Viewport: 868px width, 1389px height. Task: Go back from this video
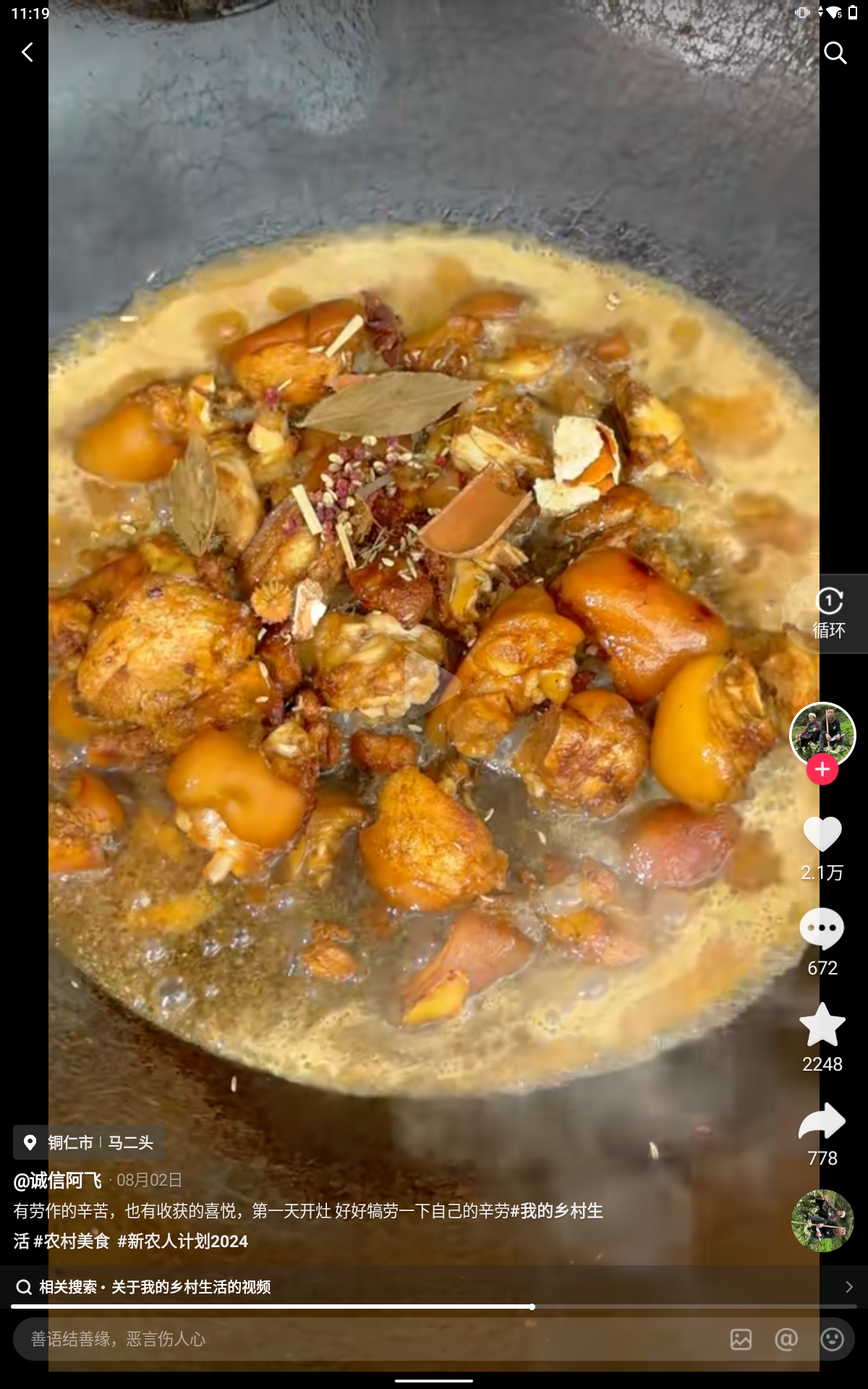(x=27, y=52)
